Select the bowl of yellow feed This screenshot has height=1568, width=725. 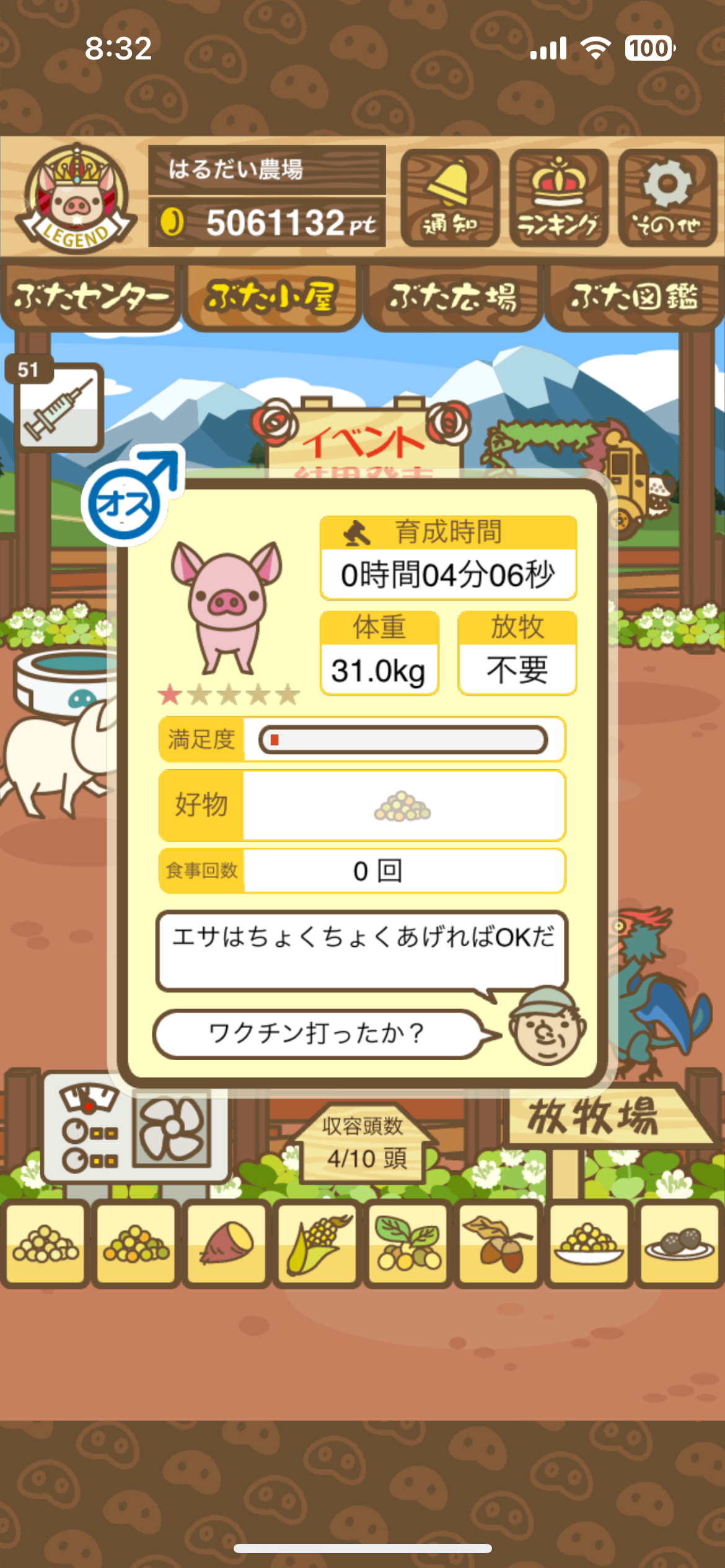point(589,1244)
